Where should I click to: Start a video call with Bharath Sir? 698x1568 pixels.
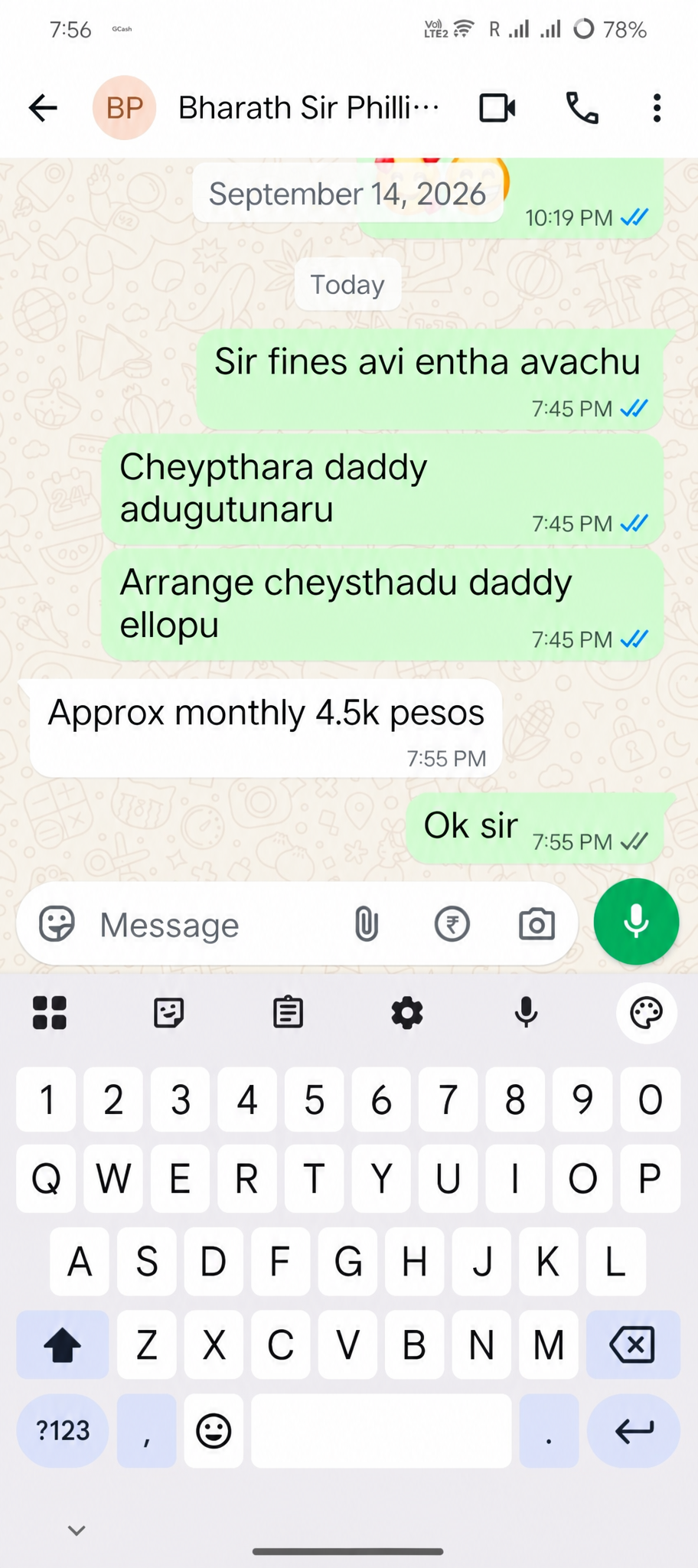click(497, 108)
